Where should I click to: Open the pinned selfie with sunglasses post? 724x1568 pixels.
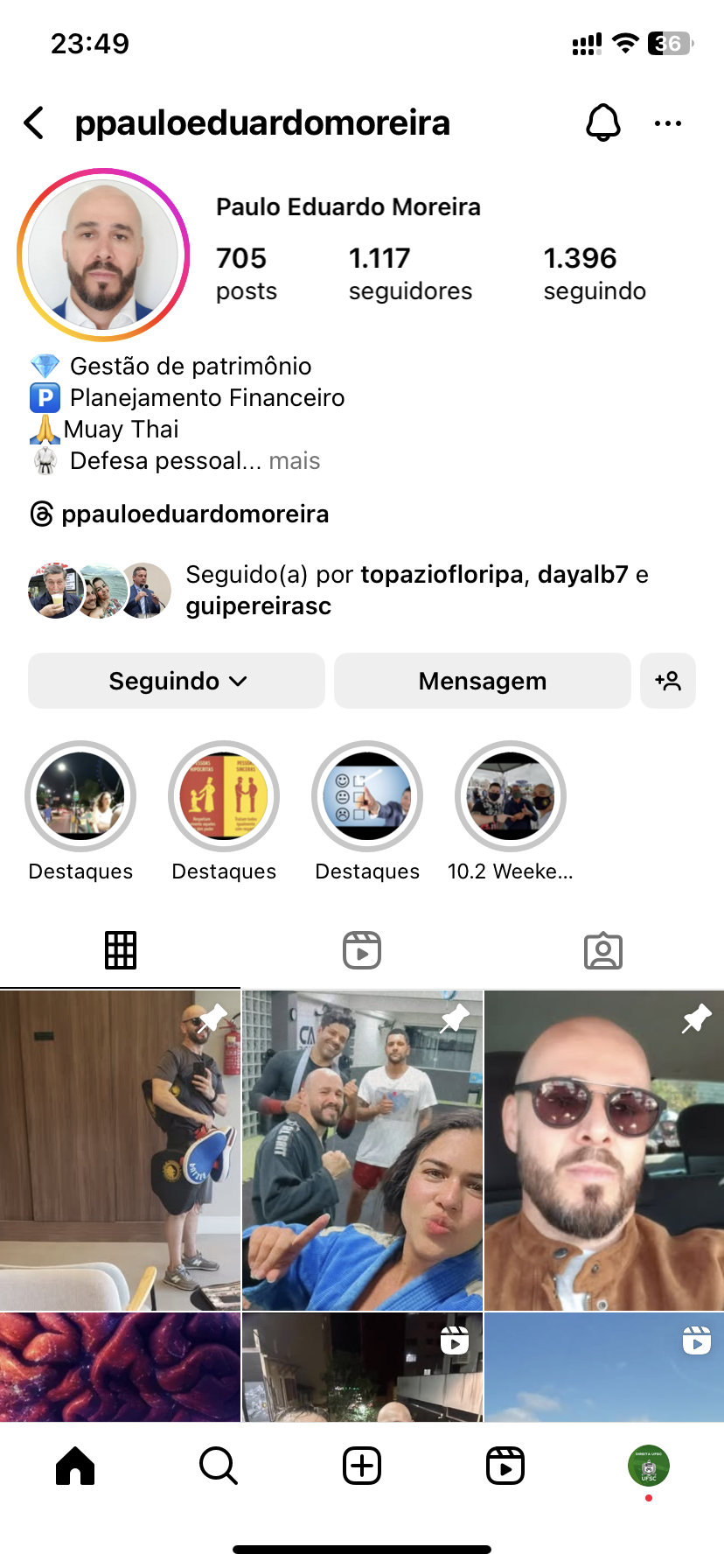click(604, 1151)
